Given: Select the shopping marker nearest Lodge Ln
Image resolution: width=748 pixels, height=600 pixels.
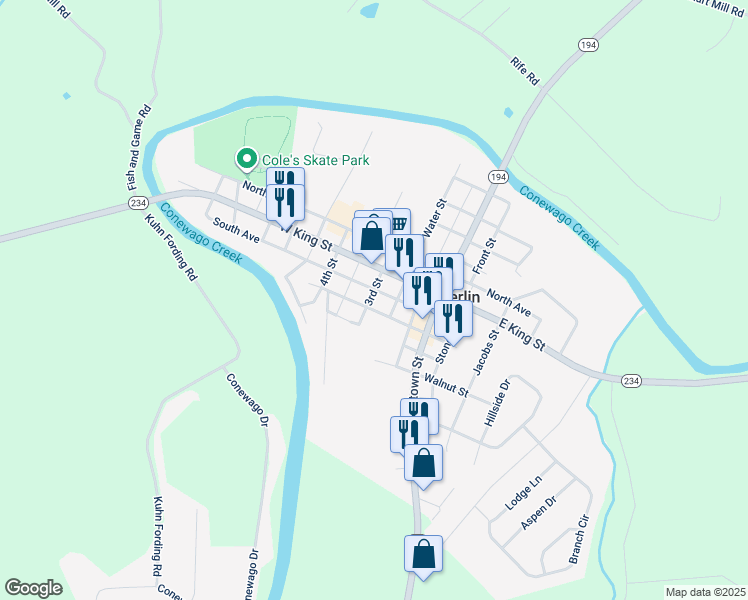Looking at the screenshot, I should click(424, 464).
